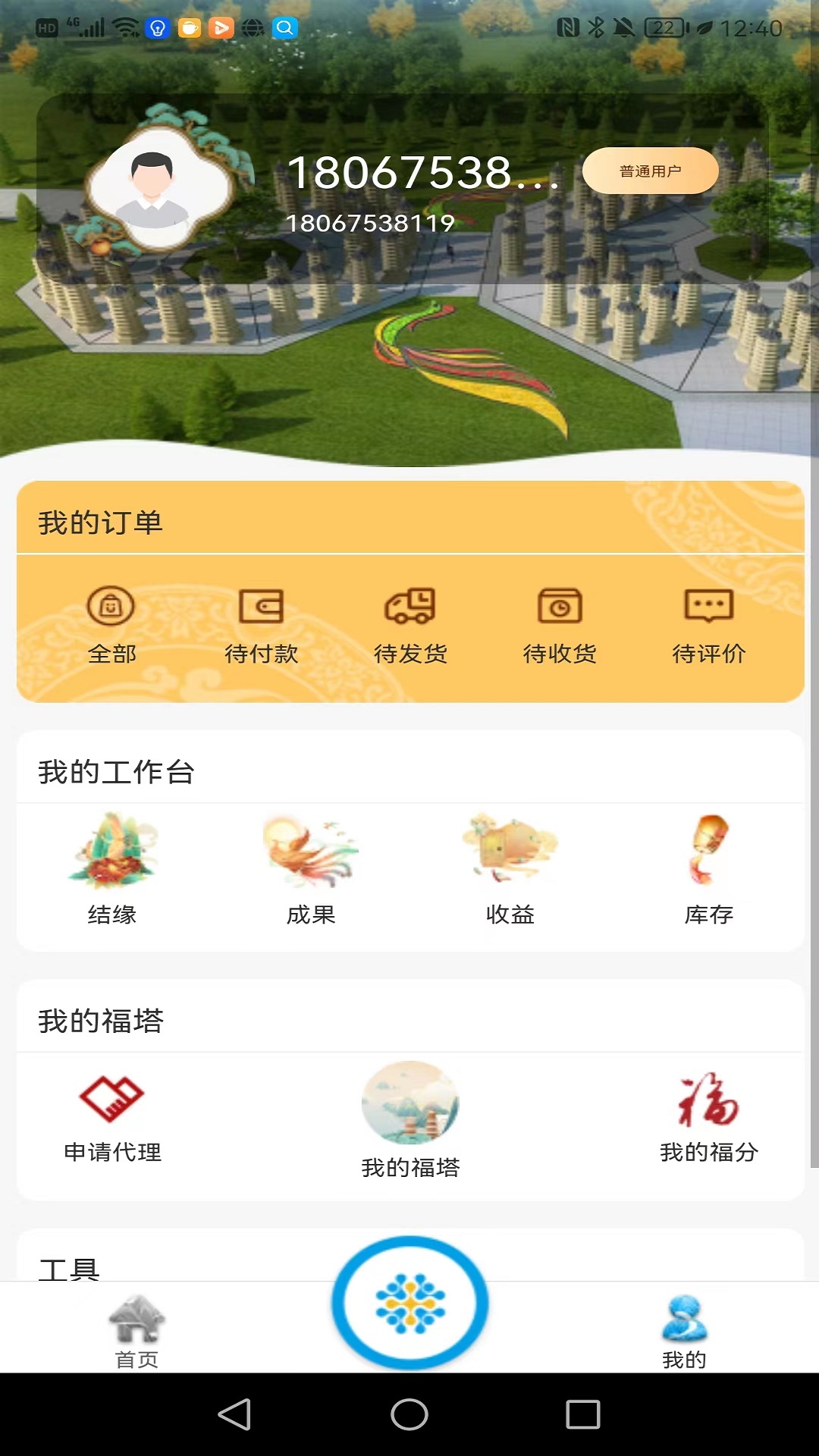Tap the center blue snowflake nav icon

tap(409, 1303)
